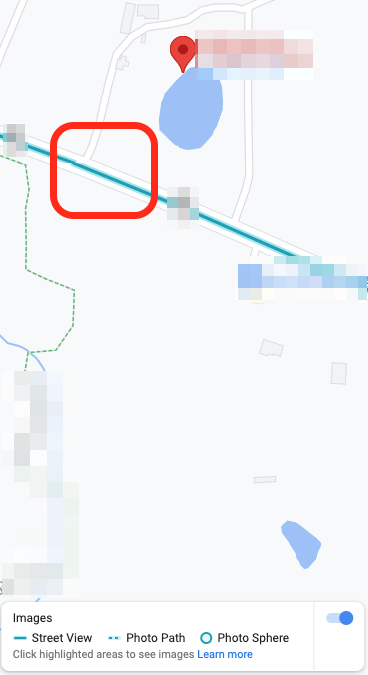
Task: Turn off the Images layer switch
Action: [x=340, y=618]
